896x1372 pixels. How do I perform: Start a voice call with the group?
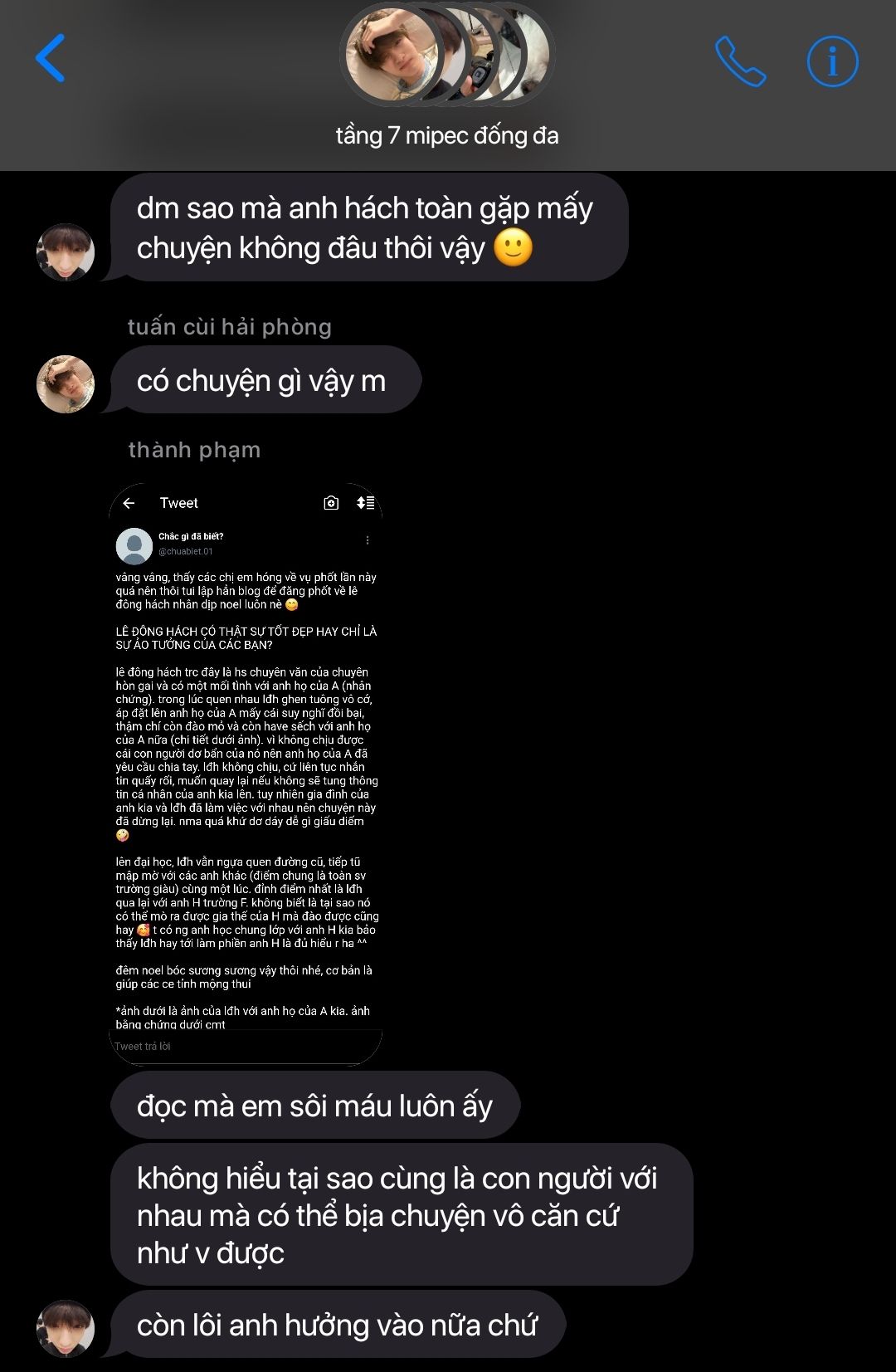[x=739, y=61]
